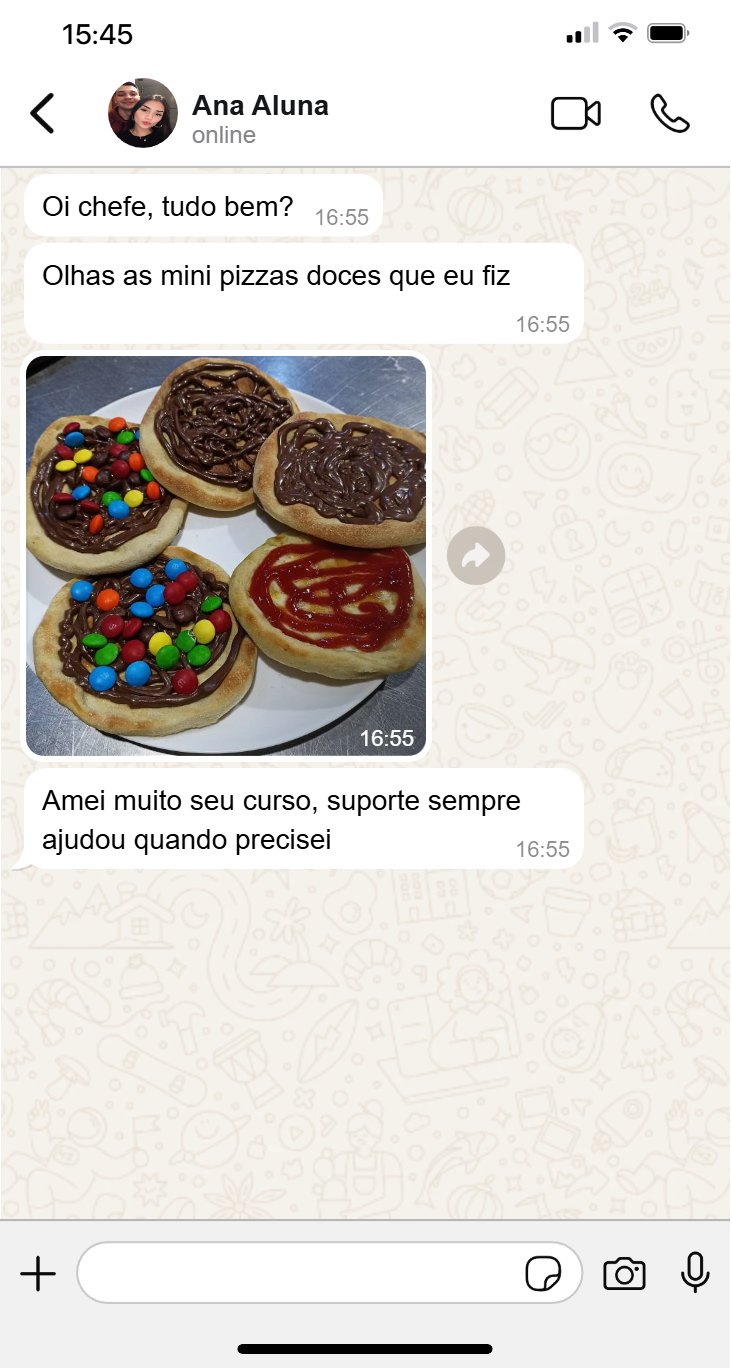Screen dimensions: 732x1370
Task: Open the camera to take a photo
Action: tap(624, 1275)
